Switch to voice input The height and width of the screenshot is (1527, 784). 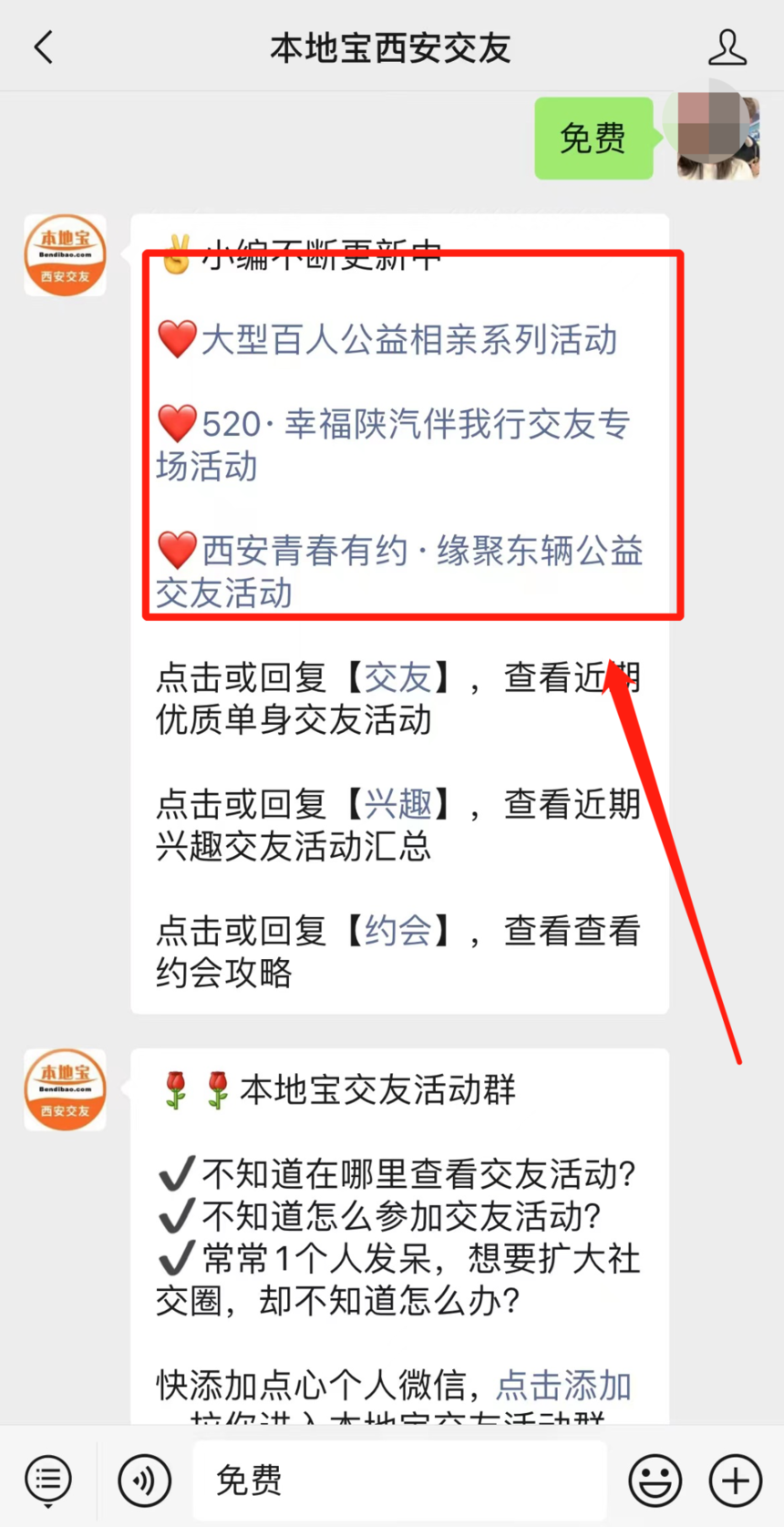click(x=144, y=1479)
